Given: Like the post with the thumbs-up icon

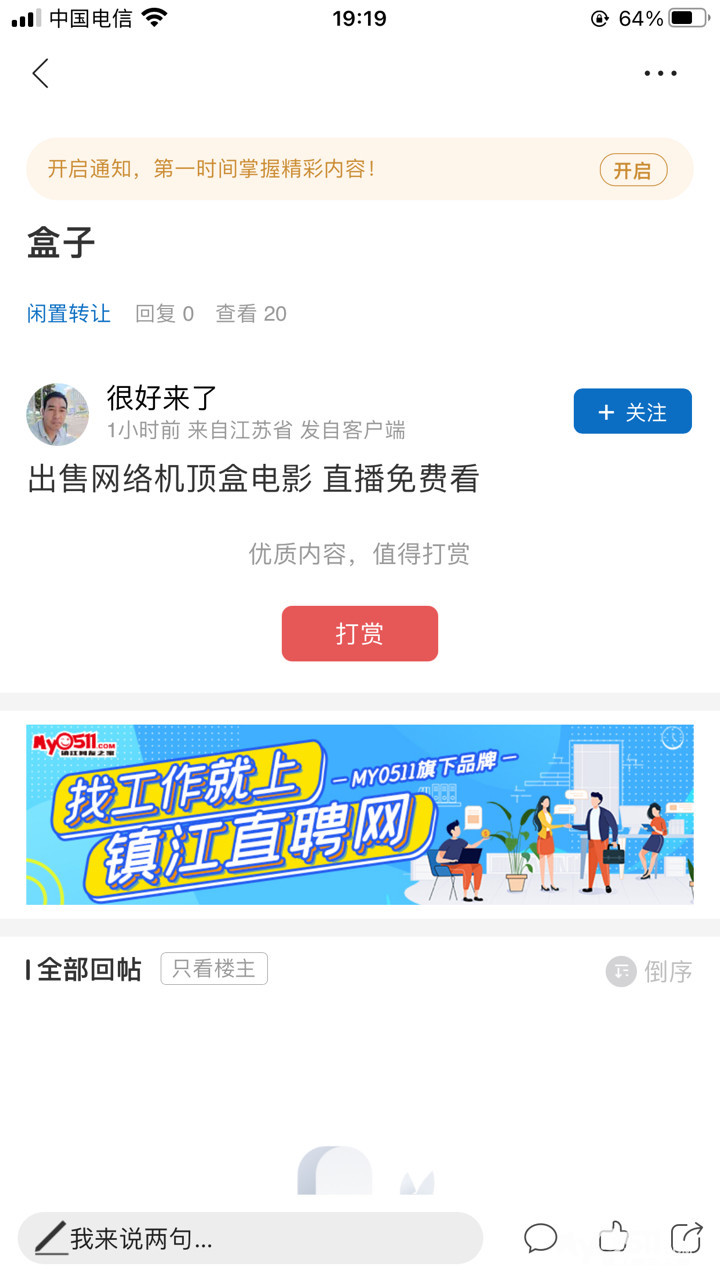Looking at the screenshot, I should coord(614,1237).
